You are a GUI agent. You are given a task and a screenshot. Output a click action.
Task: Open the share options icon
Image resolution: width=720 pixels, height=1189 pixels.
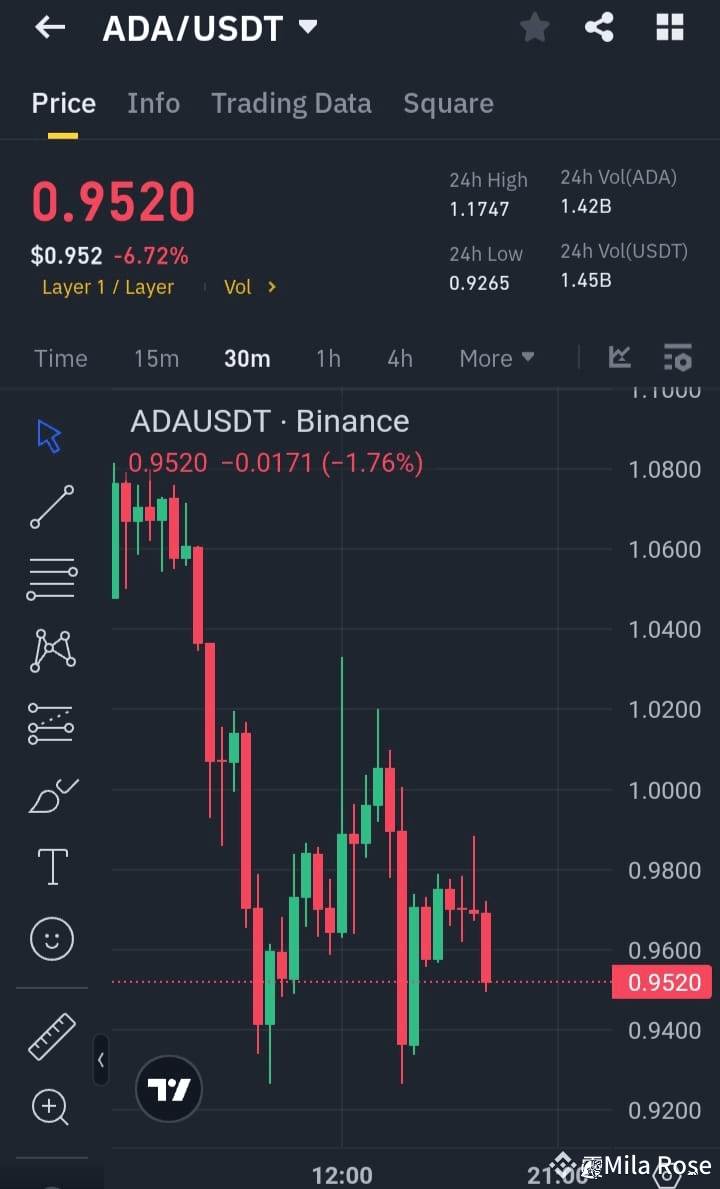click(599, 27)
